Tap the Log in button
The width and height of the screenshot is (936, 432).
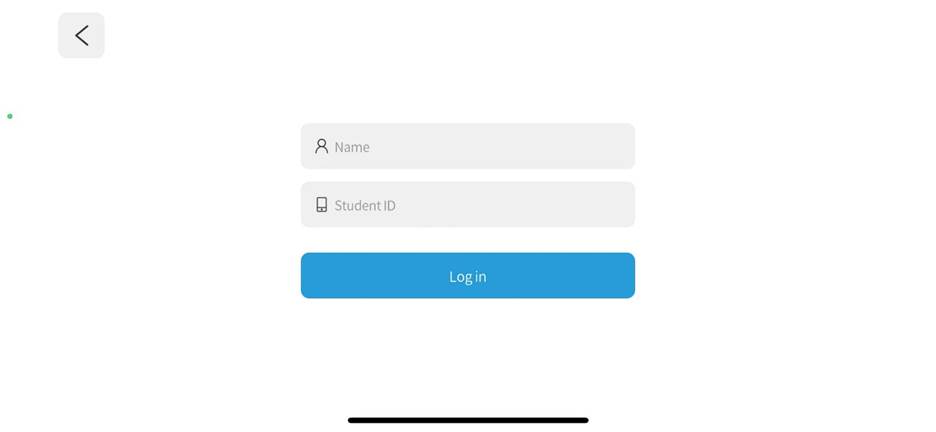coord(468,276)
